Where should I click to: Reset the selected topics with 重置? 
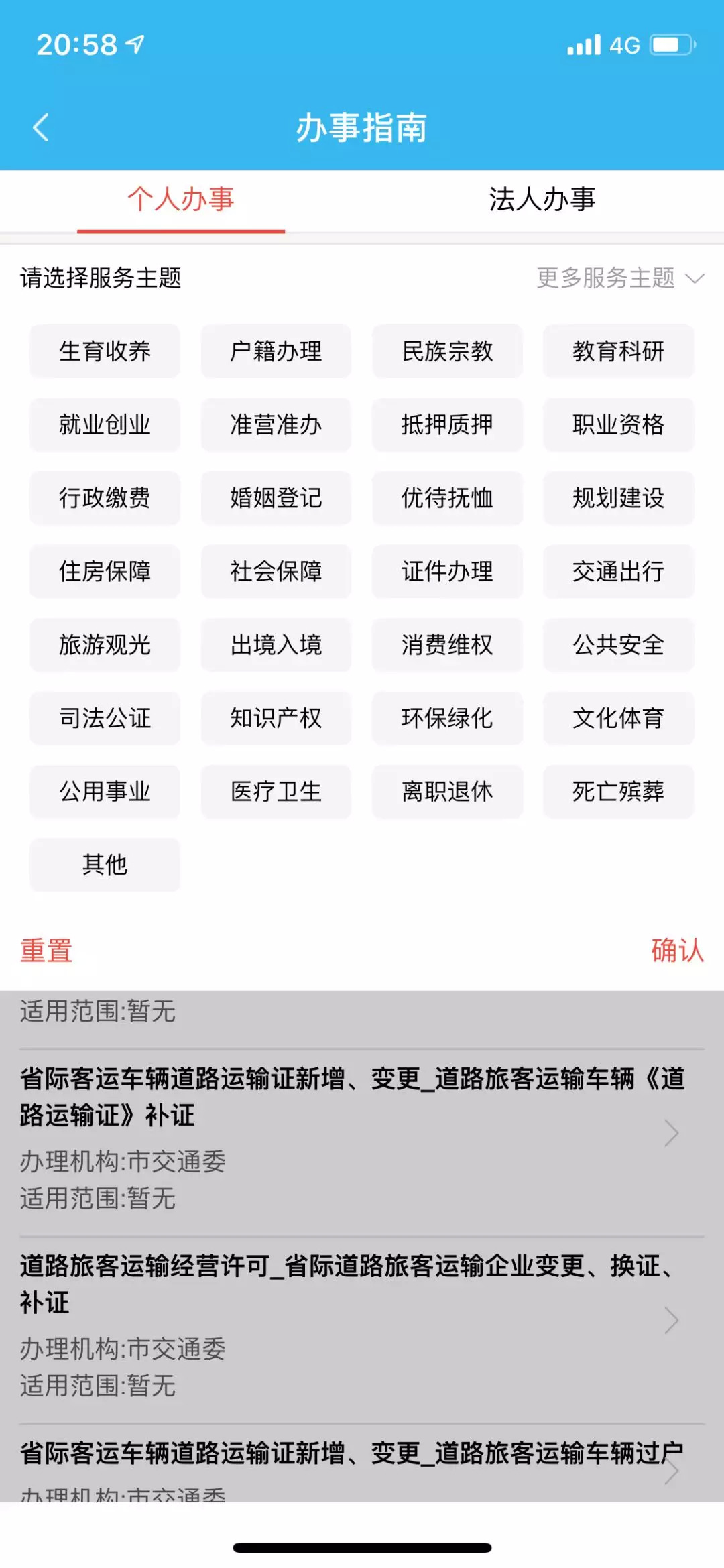click(x=46, y=950)
